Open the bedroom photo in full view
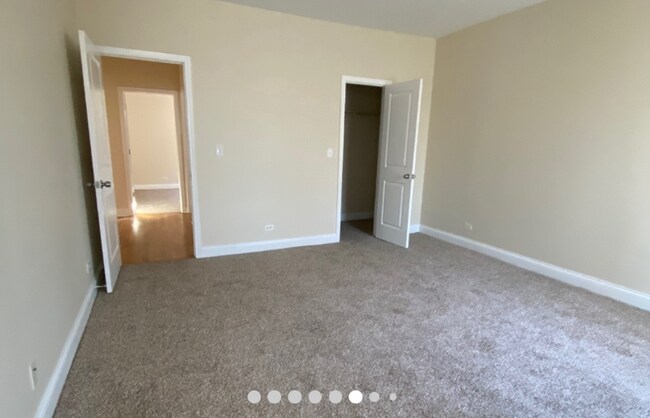650x418 pixels. (x=325, y=200)
